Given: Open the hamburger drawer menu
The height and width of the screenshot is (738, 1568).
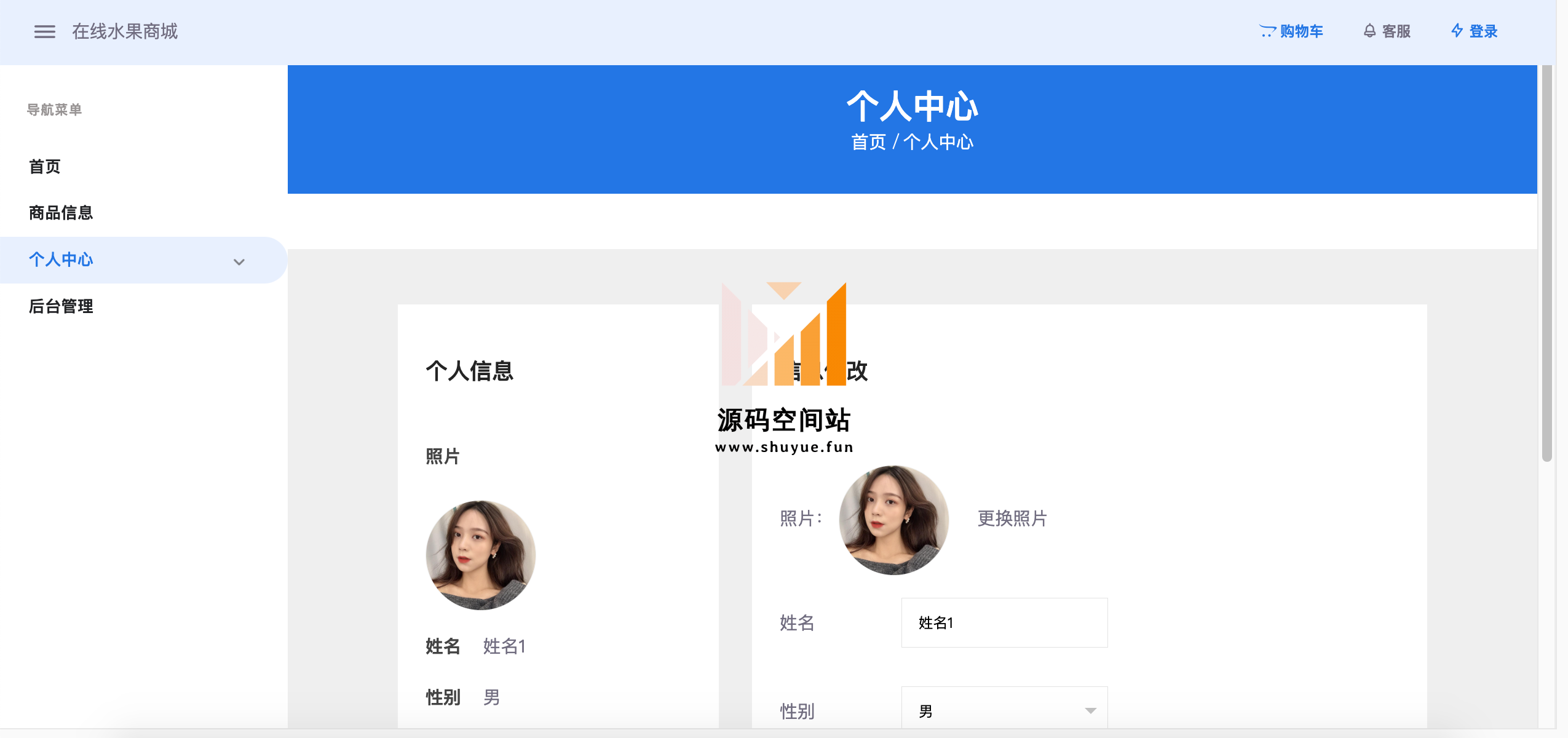Looking at the screenshot, I should [x=44, y=31].
